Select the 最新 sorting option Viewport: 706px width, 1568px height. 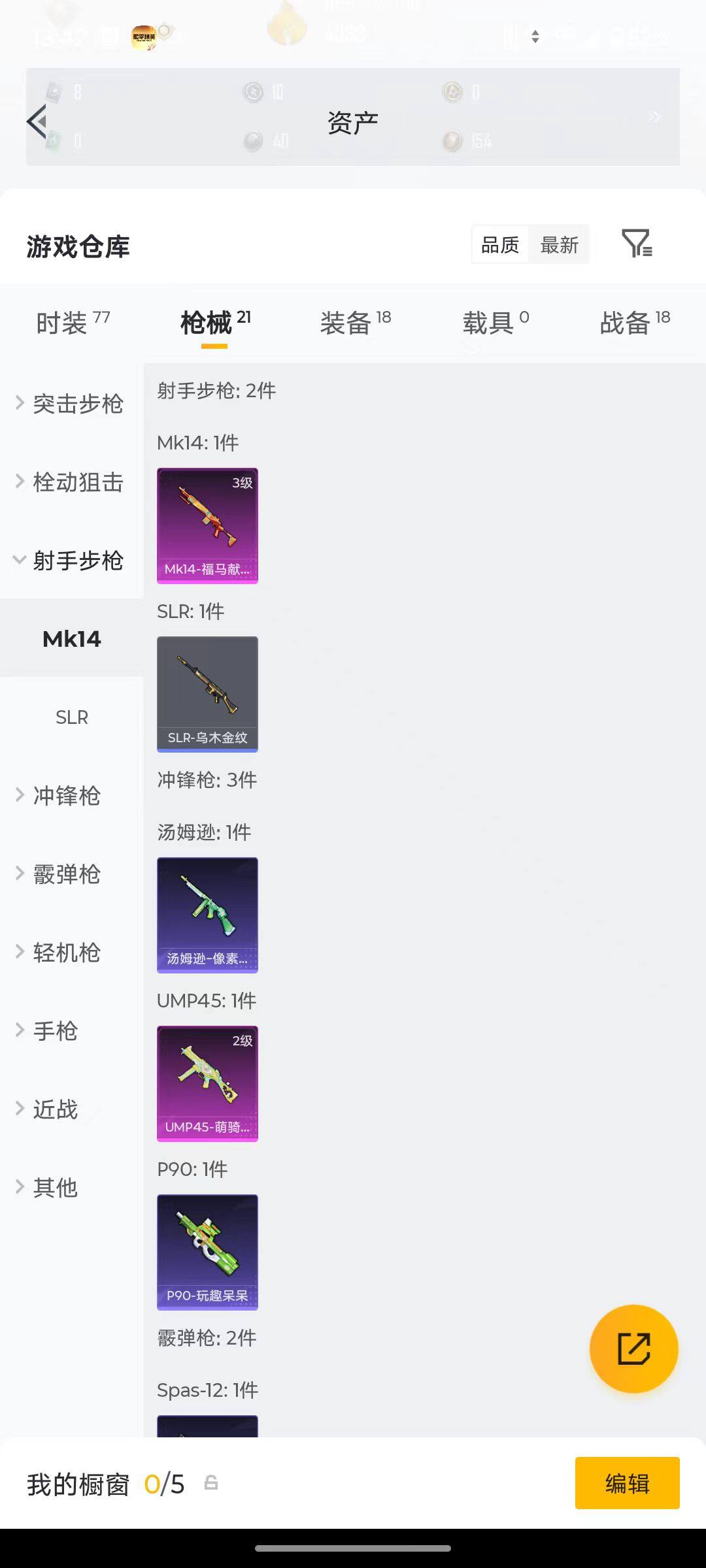click(x=560, y=244)
